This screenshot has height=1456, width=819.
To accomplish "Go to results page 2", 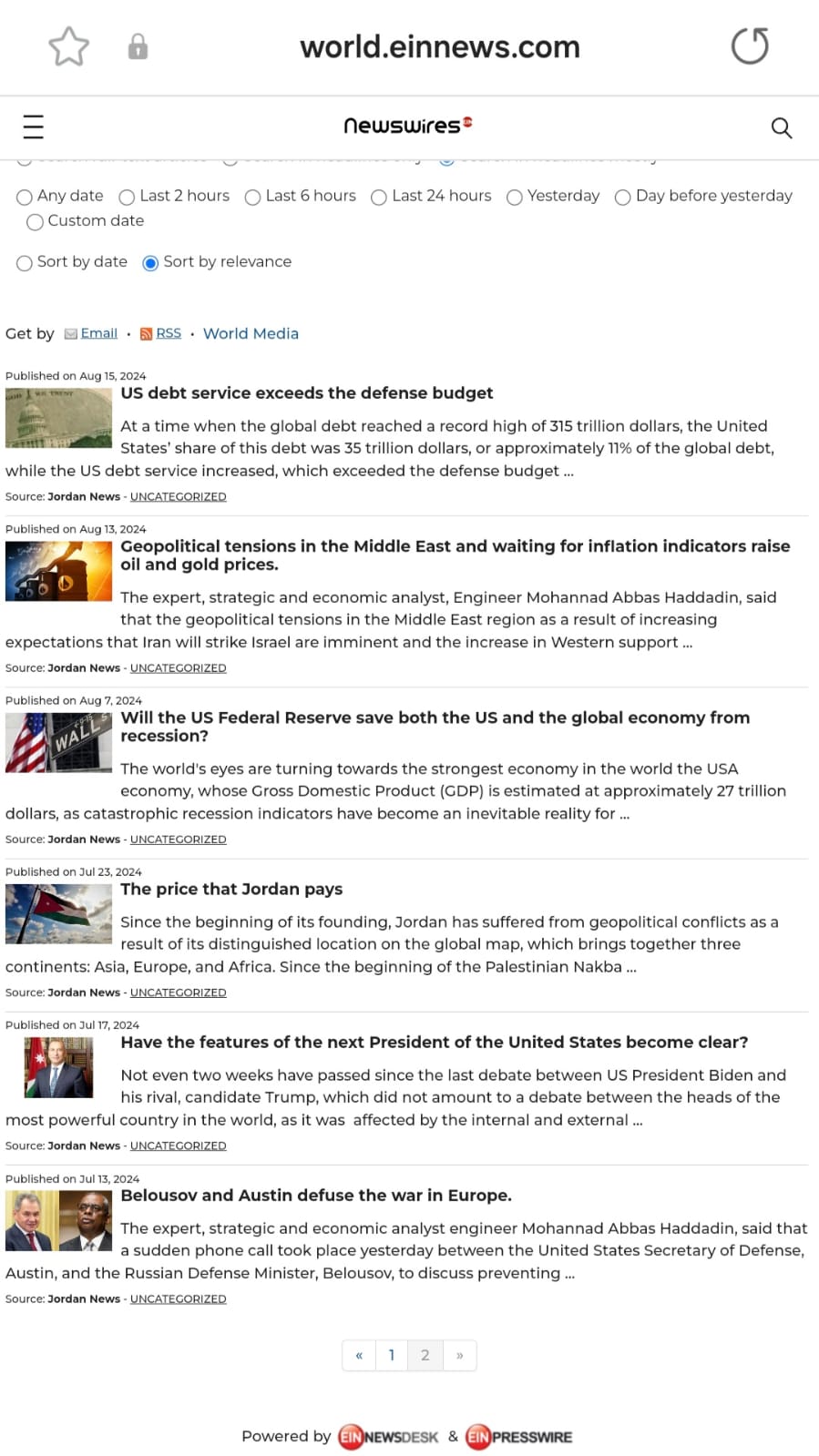I will [x=425, y=1355].
